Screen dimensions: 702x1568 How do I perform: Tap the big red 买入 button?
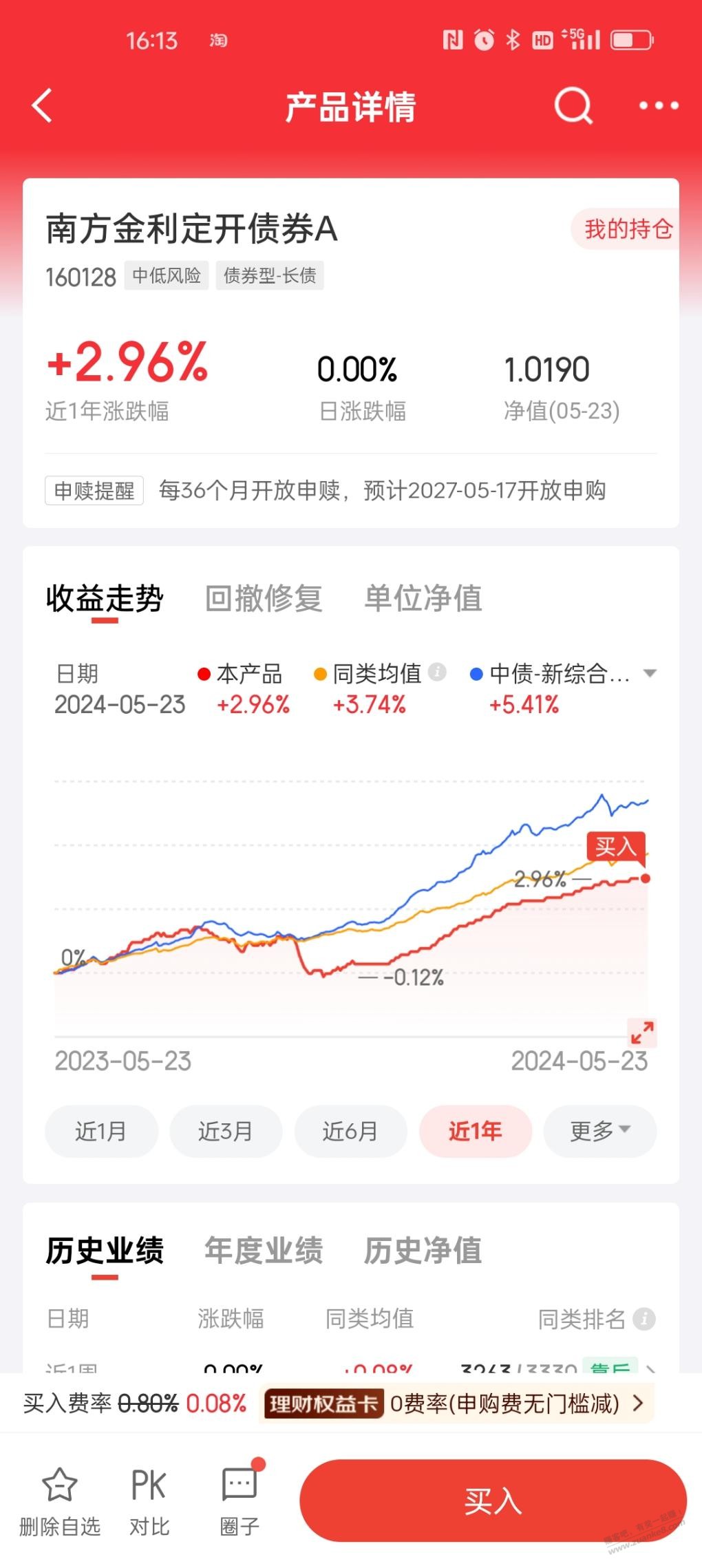[493, 1501]
